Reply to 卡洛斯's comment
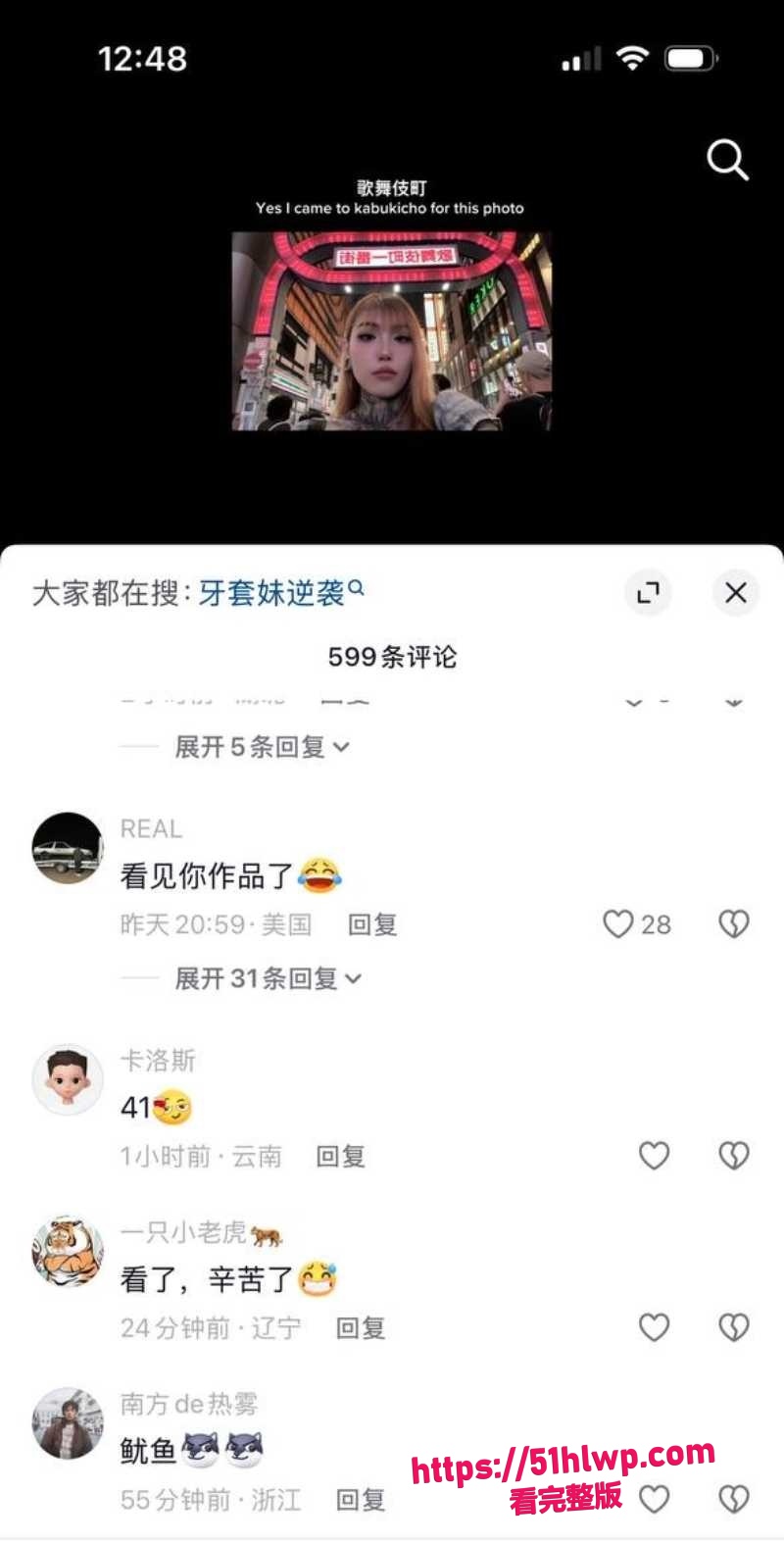The width and height of the screenshot is (784, 1542). pos(340,1157)
